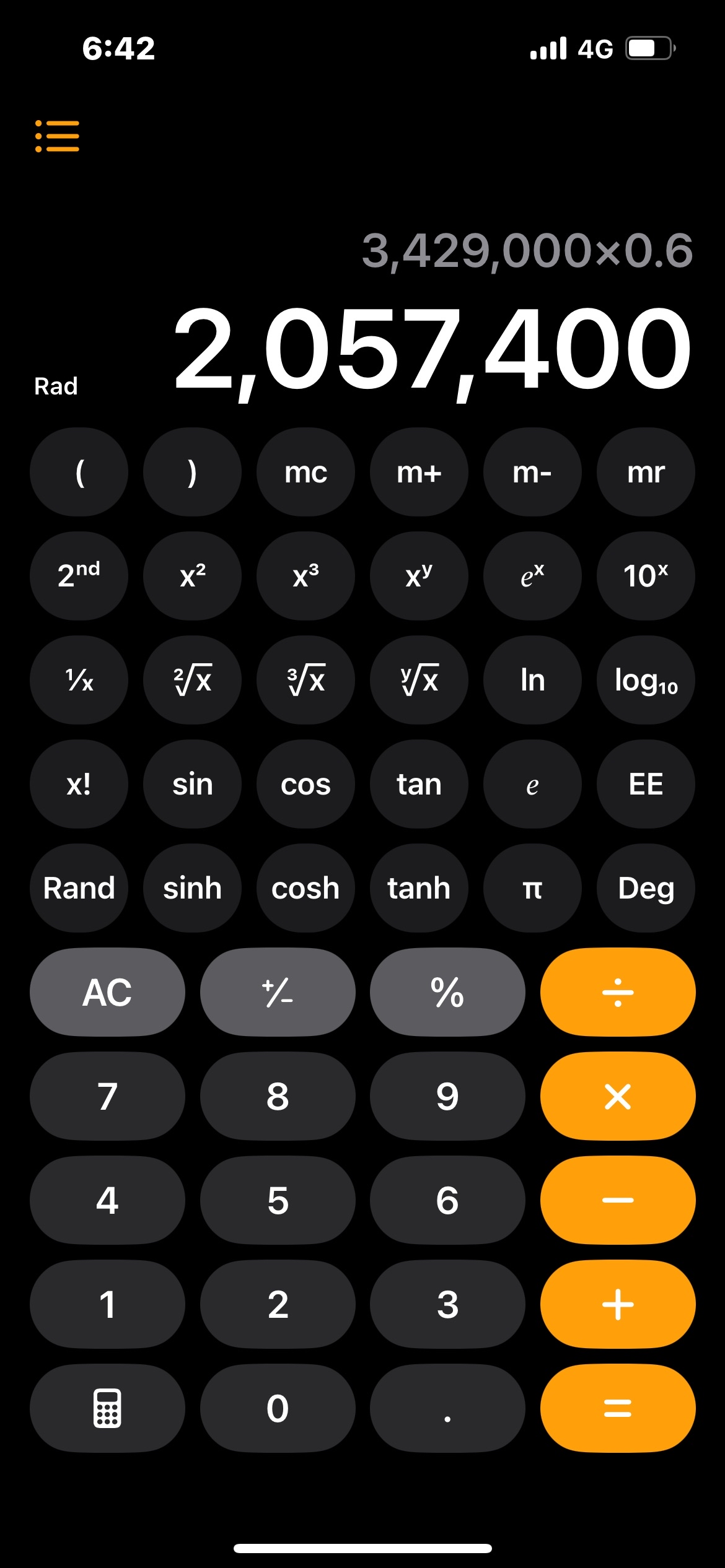Take the natural logarithm with ln
This screenshot has width=725, height=1568.
click(x=532, y=680)
